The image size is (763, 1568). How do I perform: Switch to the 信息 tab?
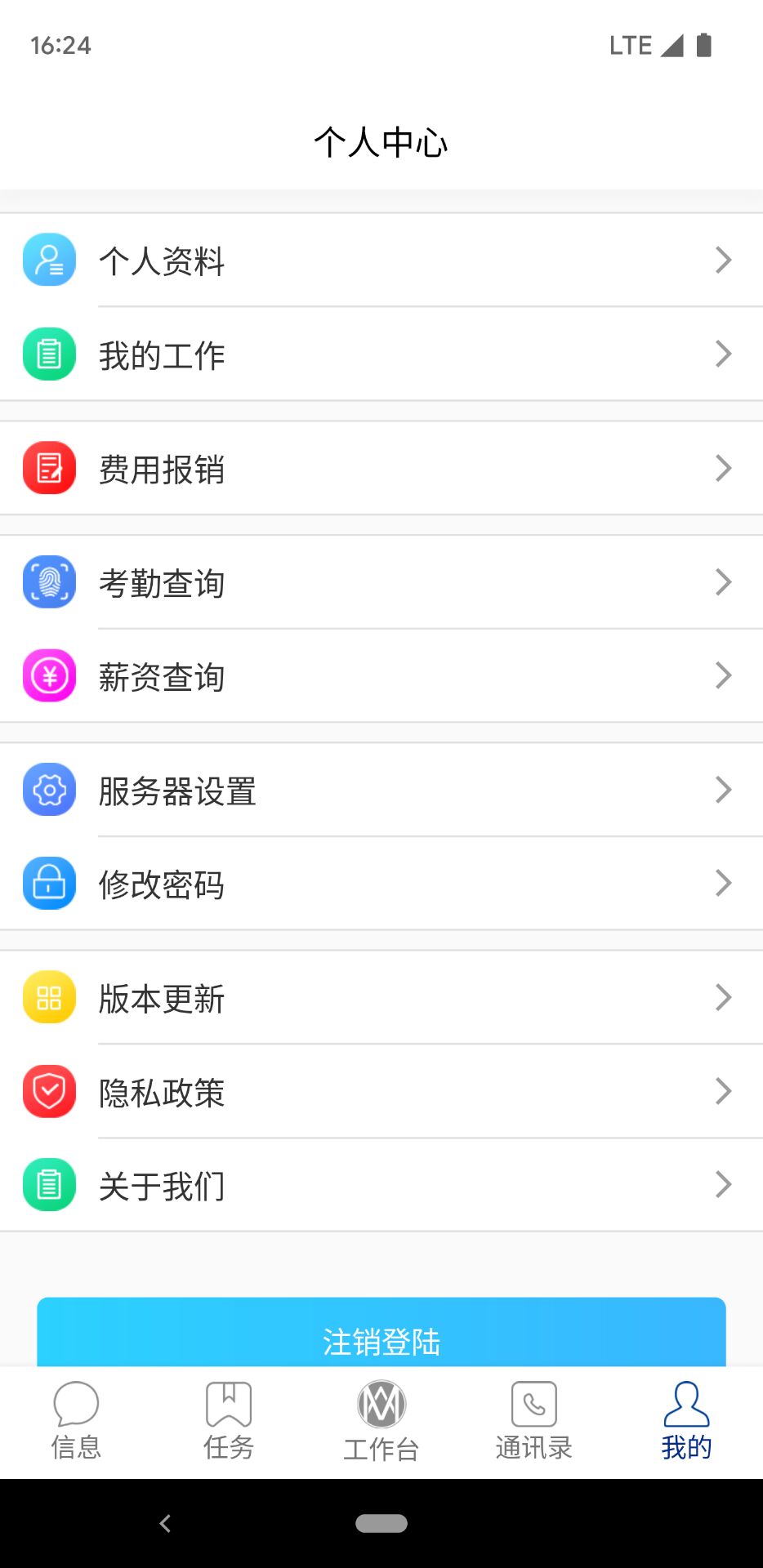[x=76, y=1421]
